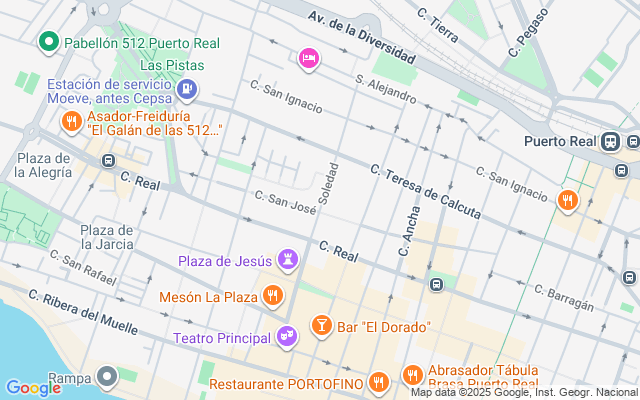
Task: Open the Teatro Principal marker
Action: pyautogui.click(x=288, y=338)
